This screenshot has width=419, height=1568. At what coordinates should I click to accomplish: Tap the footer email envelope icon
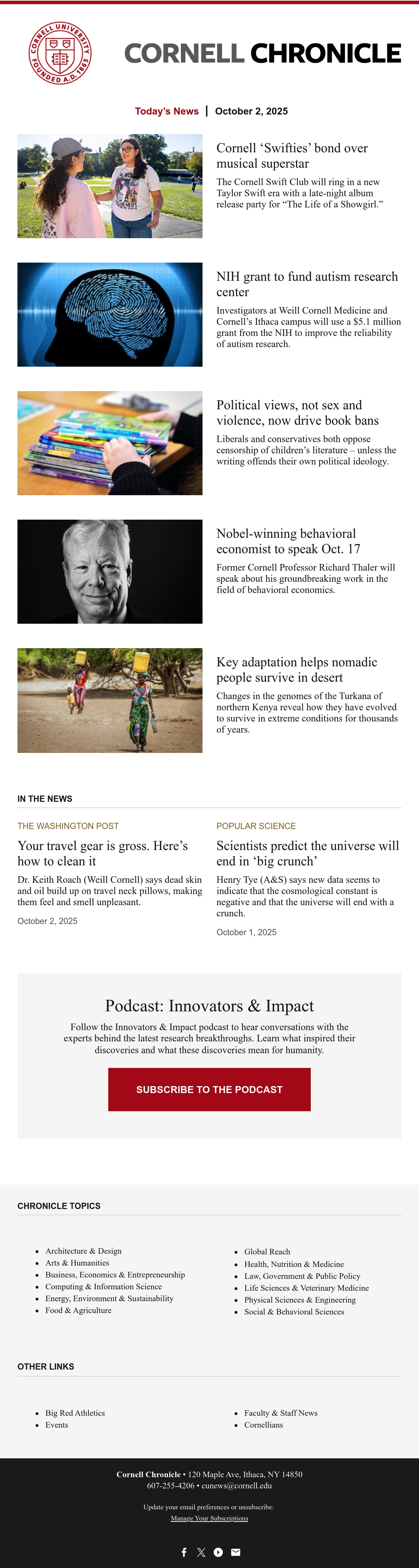(x=236, y=1552)
